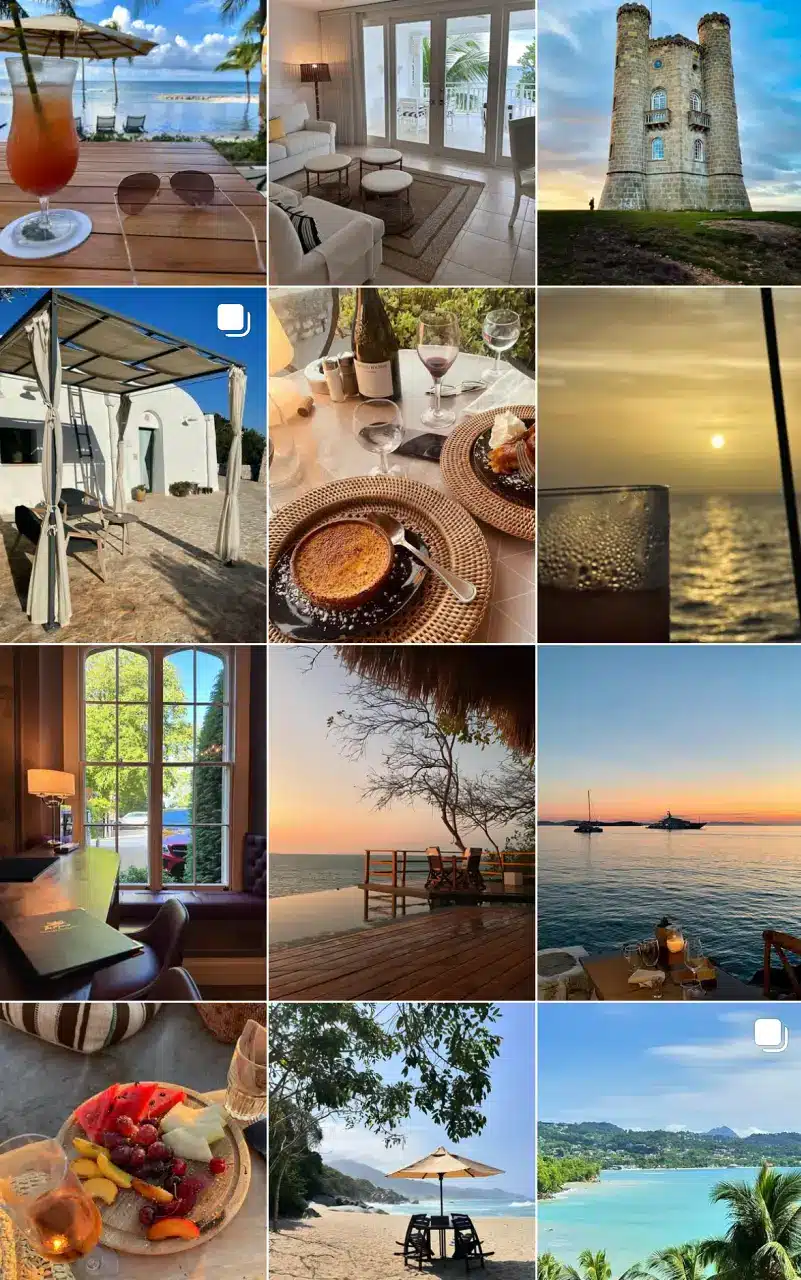Tap the beach umbrella and chairs post

click(401, 1141)
